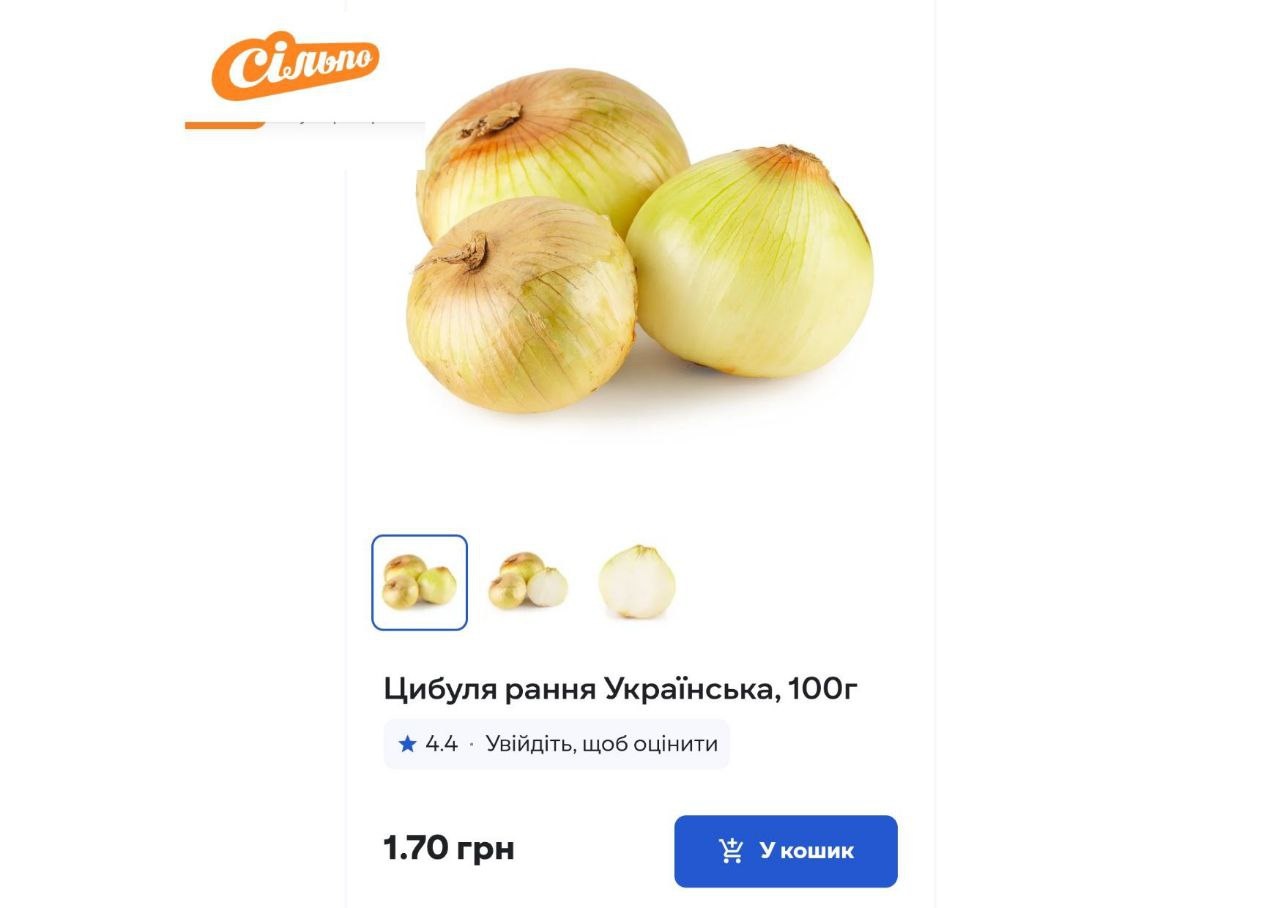Tap "Увійдіть, щоб оцінити" to rate
The width and height of the screenshot is (1280, 908).
click(x=601, y=744)
